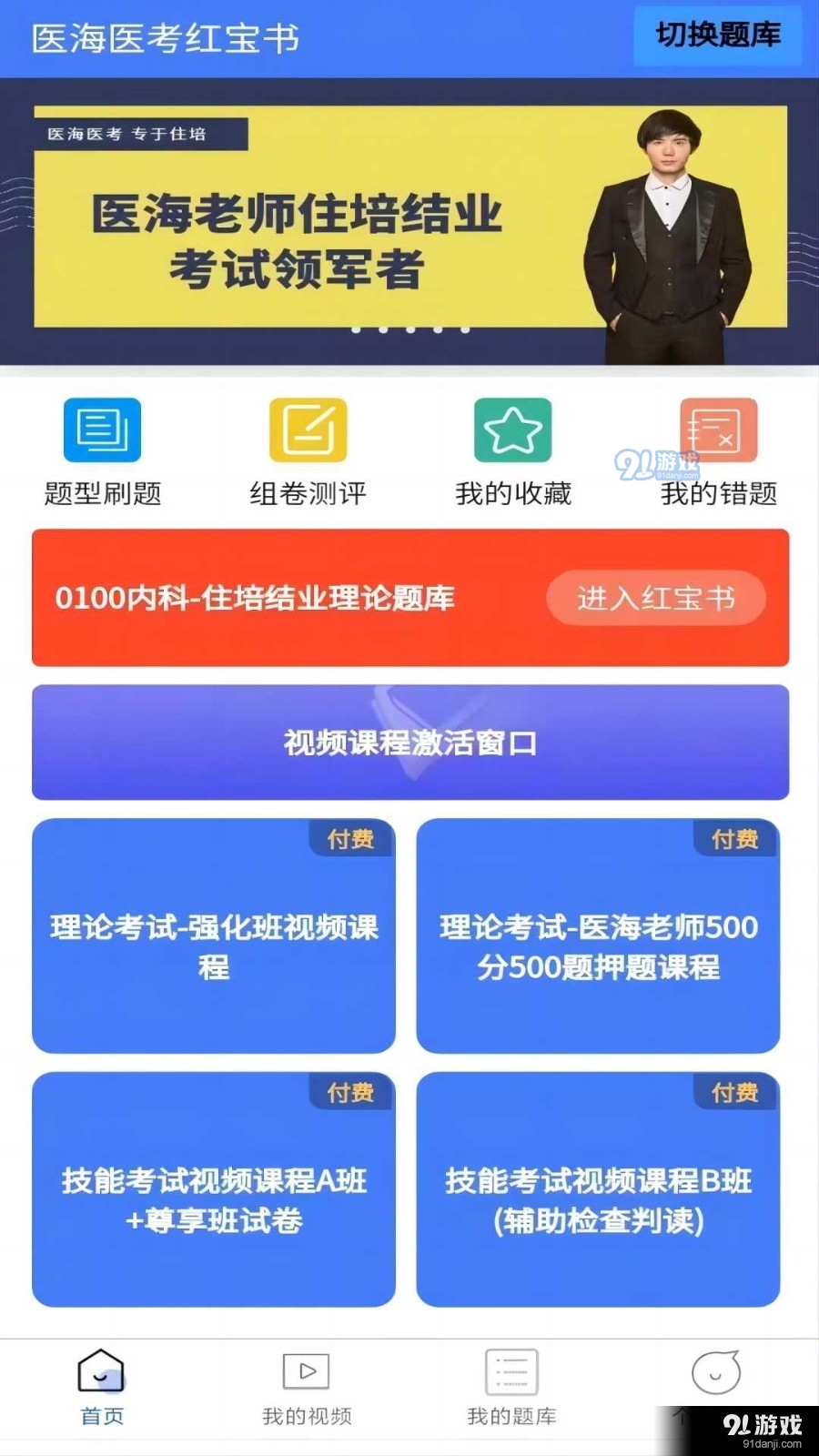Open the 视频课程激活窗口 activation banner
This screenshot has height=1456, width=819.
(x=409, y=743)
